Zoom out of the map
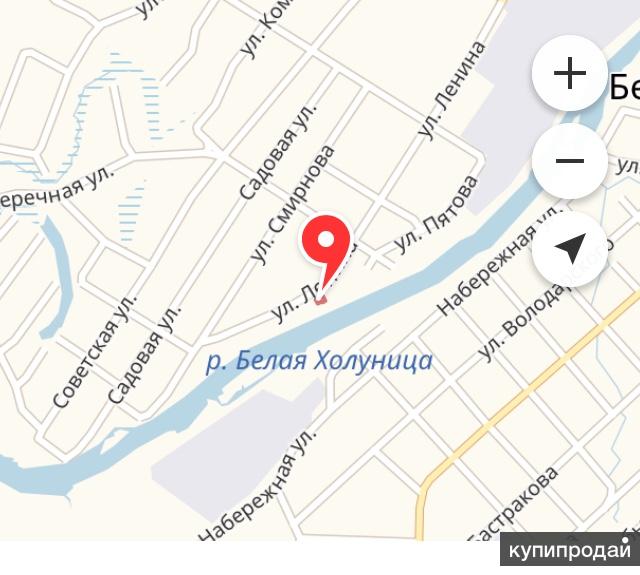The height and width of the screenshot is (575, 640). pyautogui.click(x=570, y=161)
